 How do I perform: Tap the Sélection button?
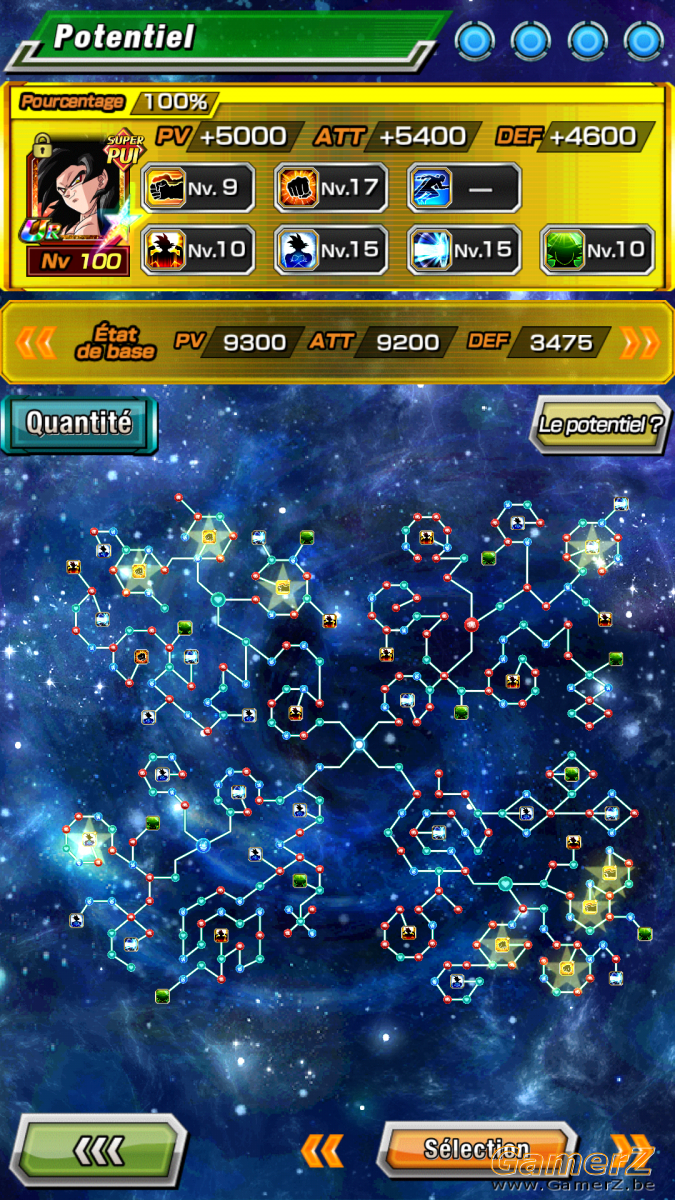click(x=476, y=1151)
